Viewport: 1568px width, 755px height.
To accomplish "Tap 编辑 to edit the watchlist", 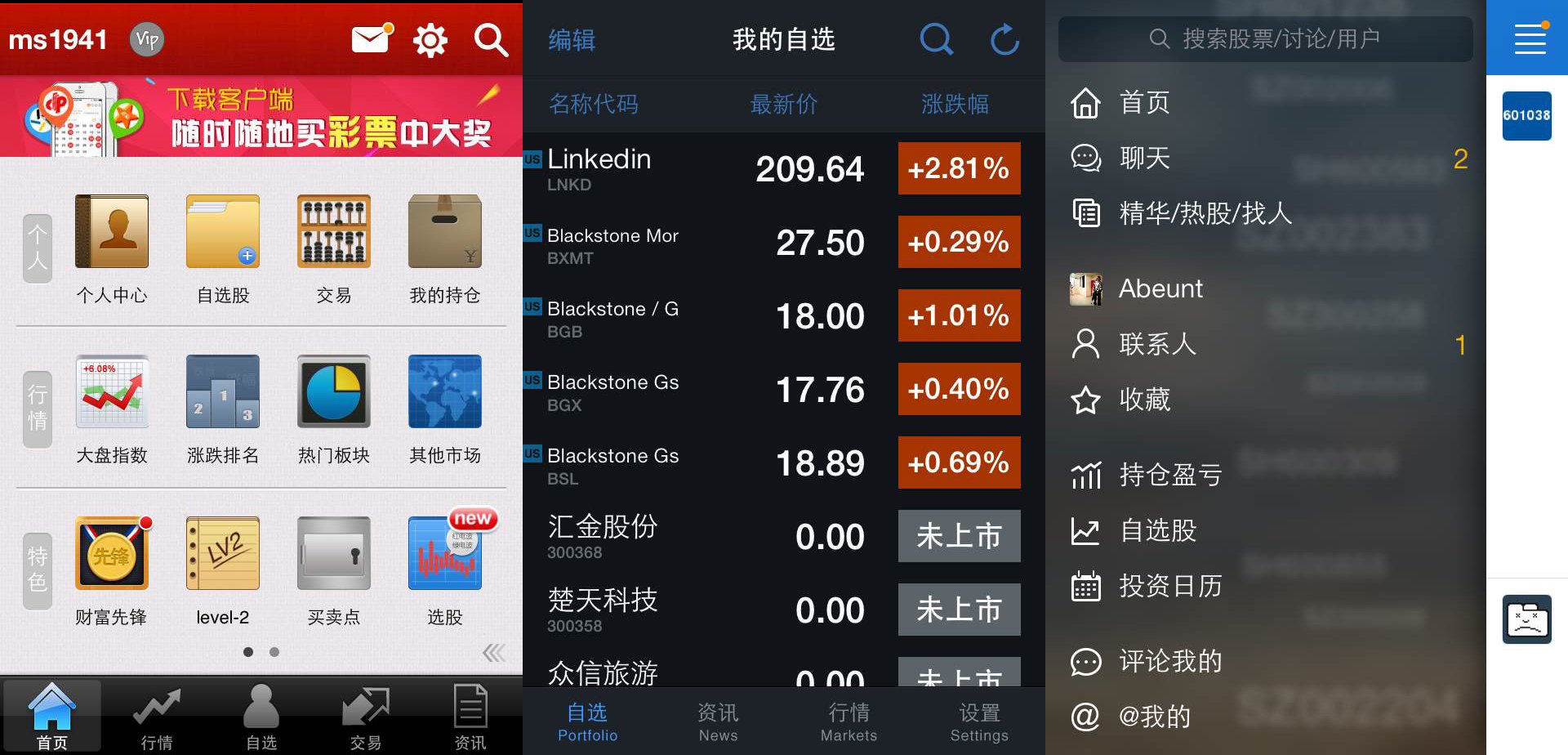I will pos(572,39).
